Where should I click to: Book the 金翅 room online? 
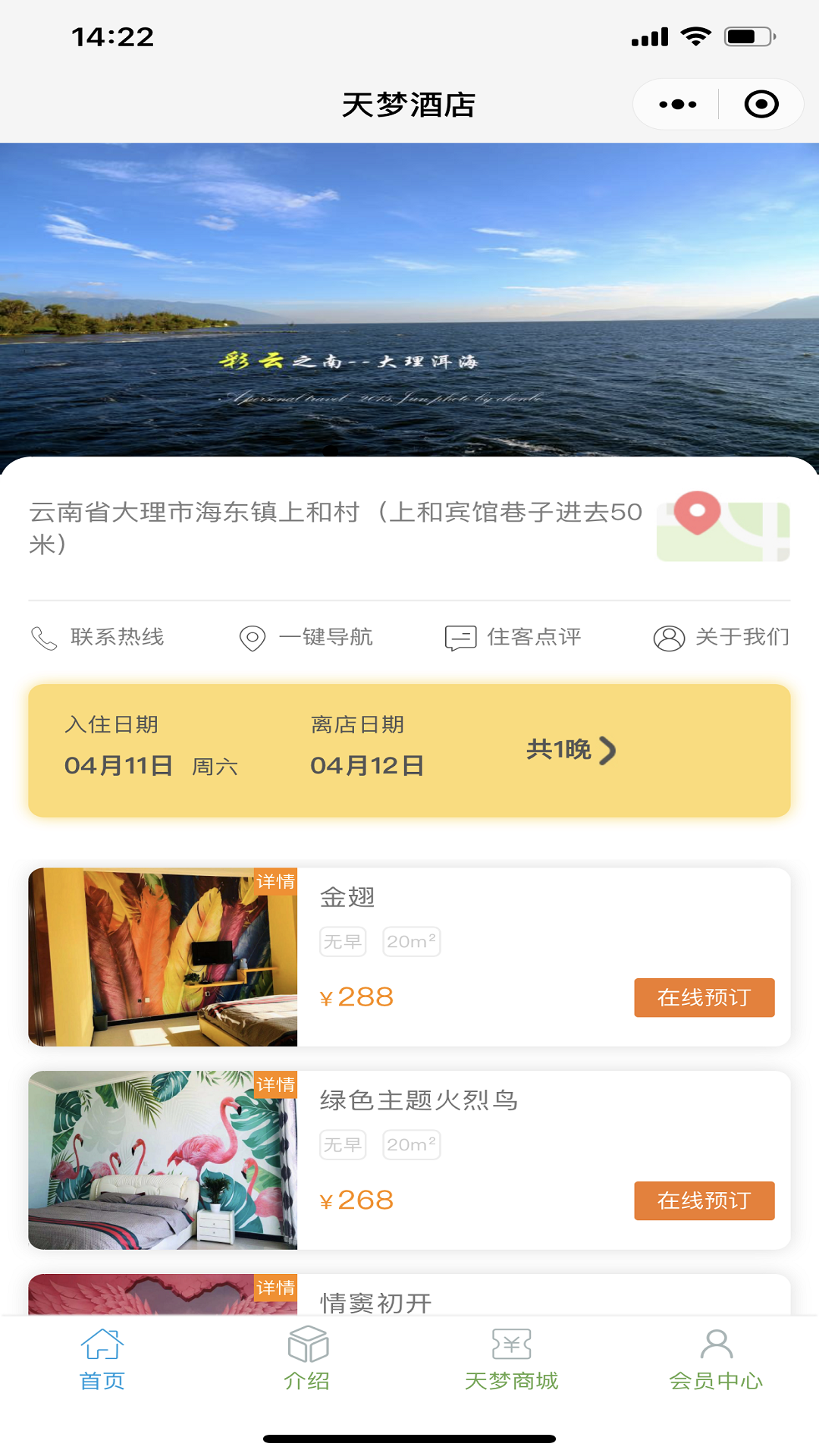pos(704,997)
